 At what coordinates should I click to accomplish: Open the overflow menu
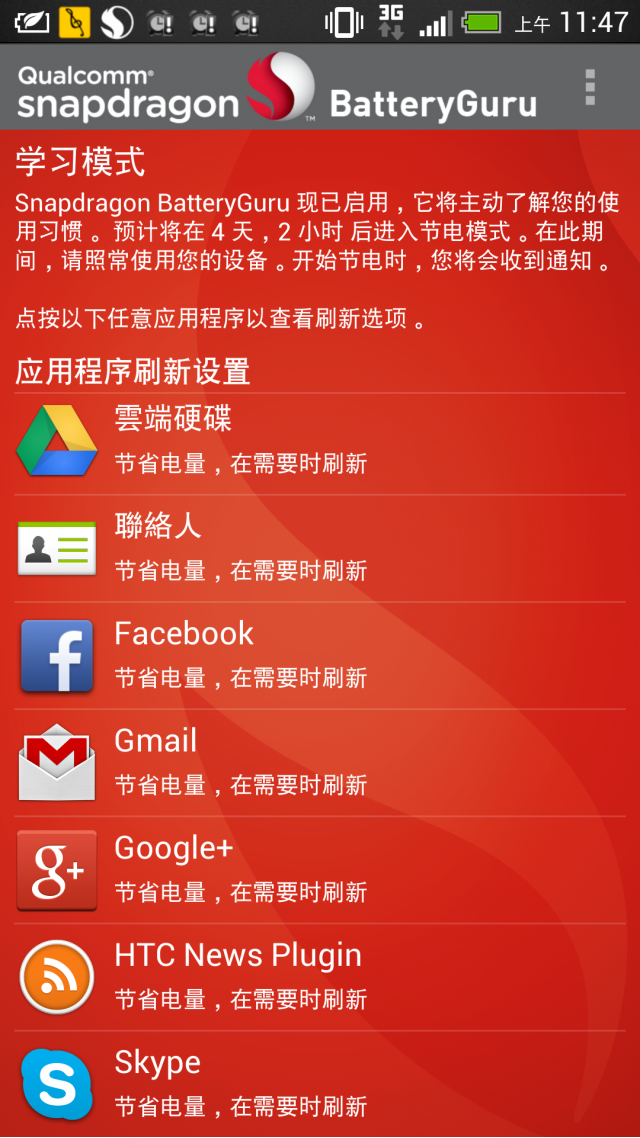pyautogui.click(x=590, y=88)
